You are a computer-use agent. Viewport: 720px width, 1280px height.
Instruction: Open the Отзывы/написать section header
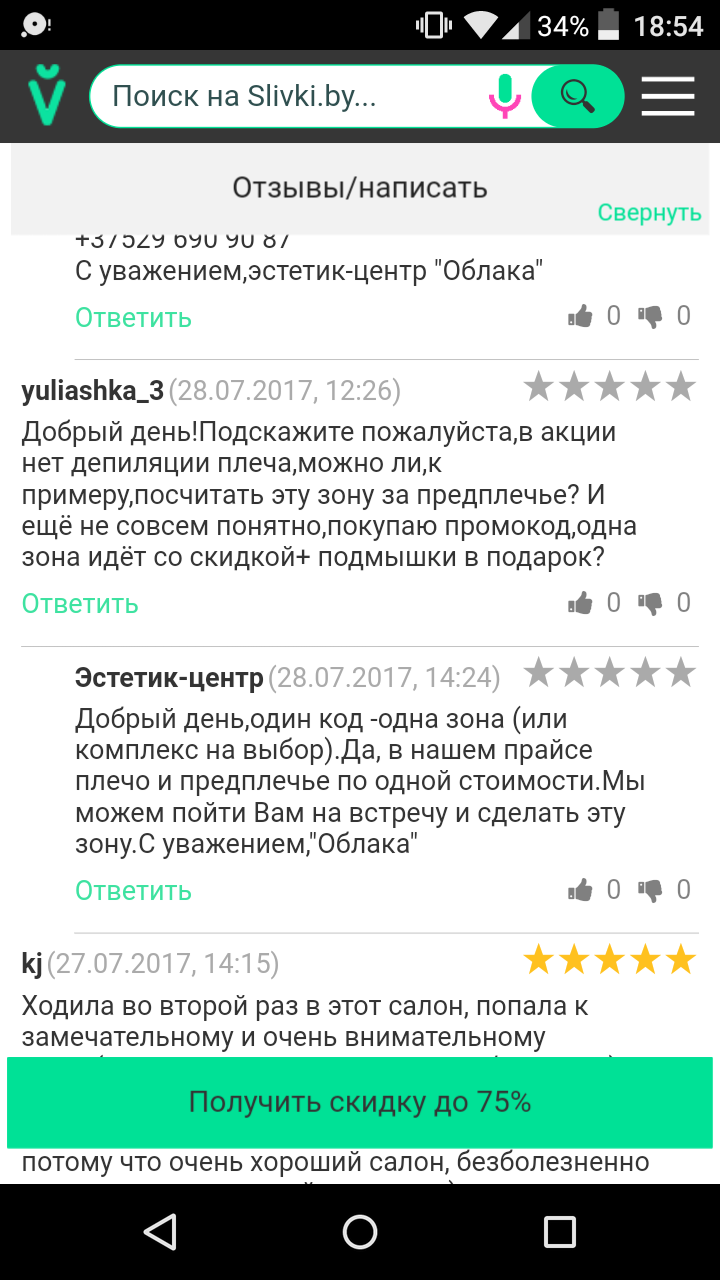[360, 187]
